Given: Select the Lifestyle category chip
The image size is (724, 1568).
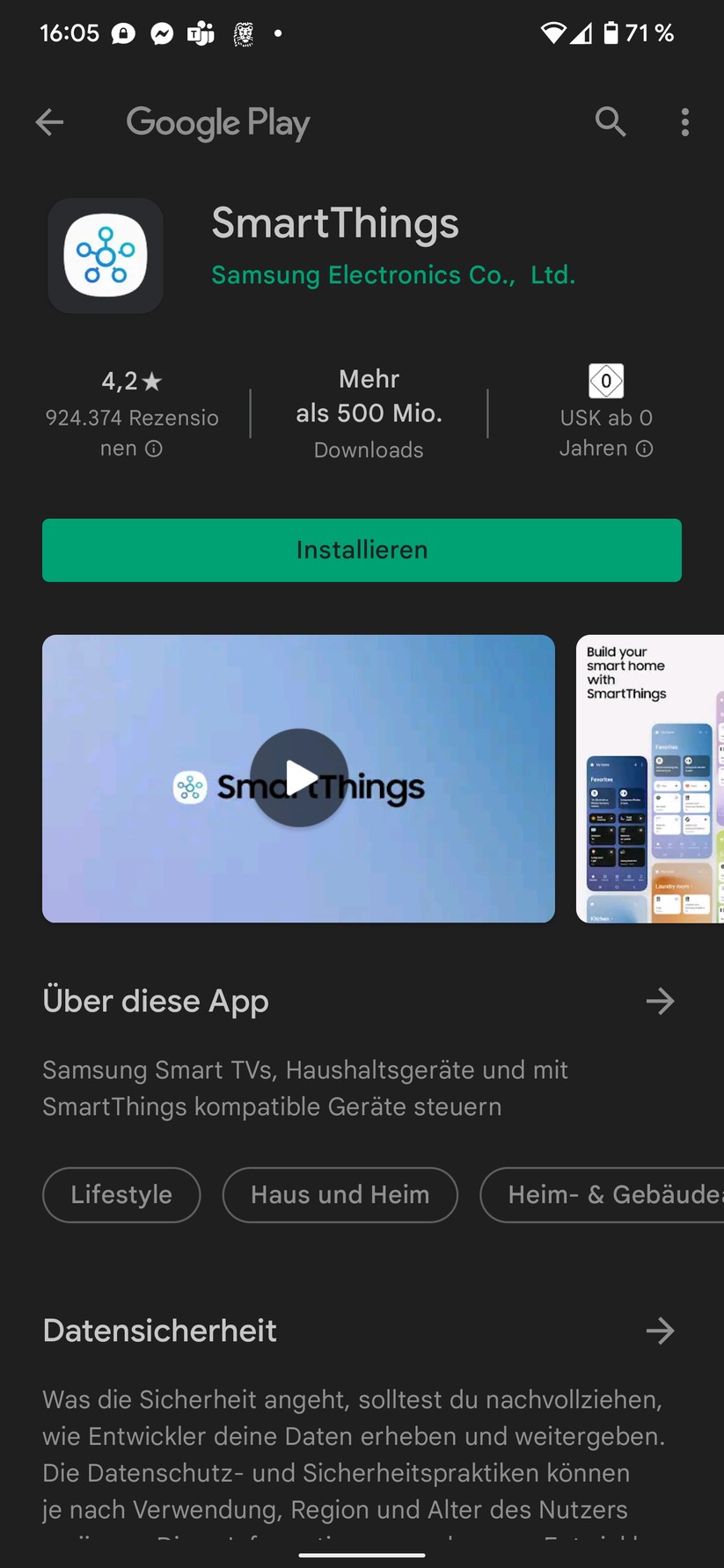Looking at the screenshot, I should [x=121, y=1194].
